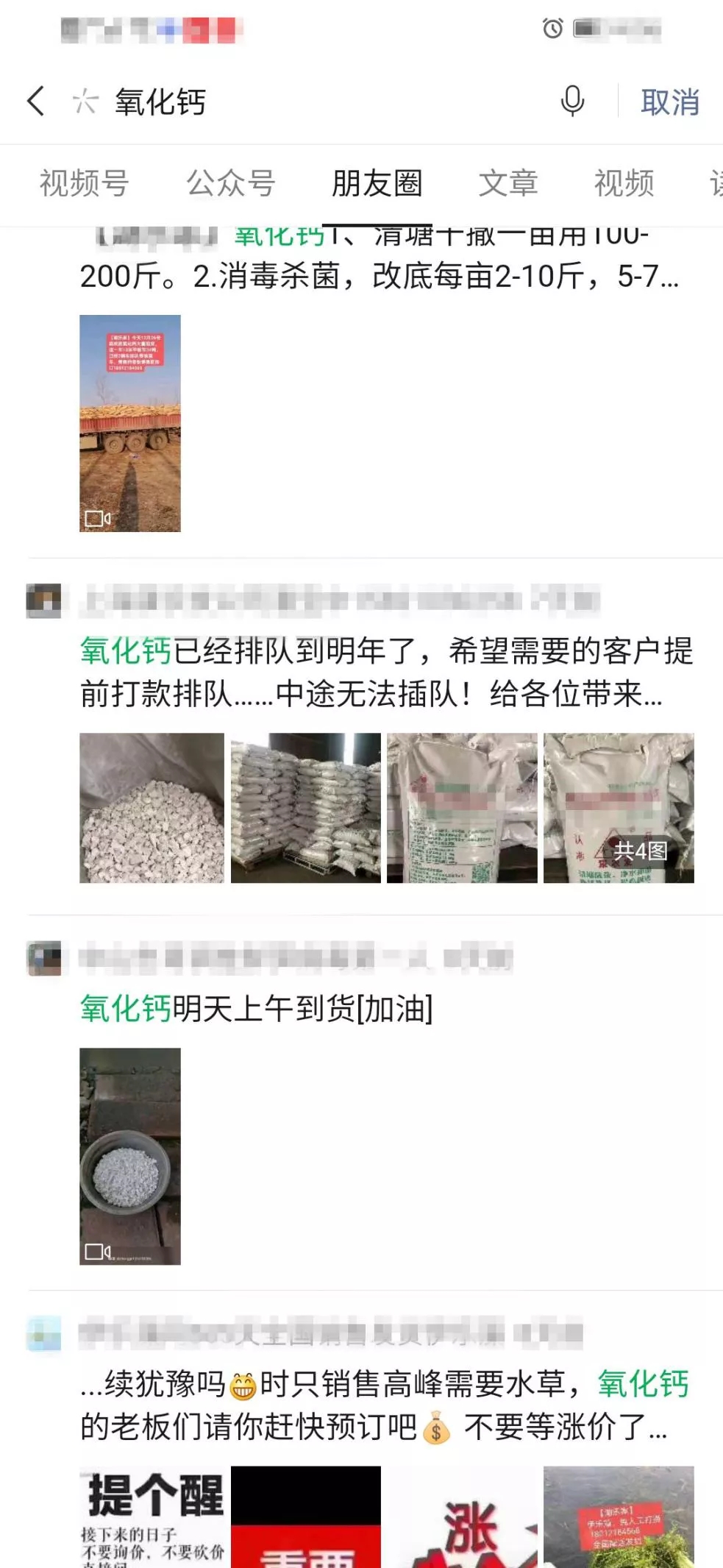The height and width of the screenshot is (1568, 723).
Task: Cancel the search with 取消
Action: tap(669, 102)
